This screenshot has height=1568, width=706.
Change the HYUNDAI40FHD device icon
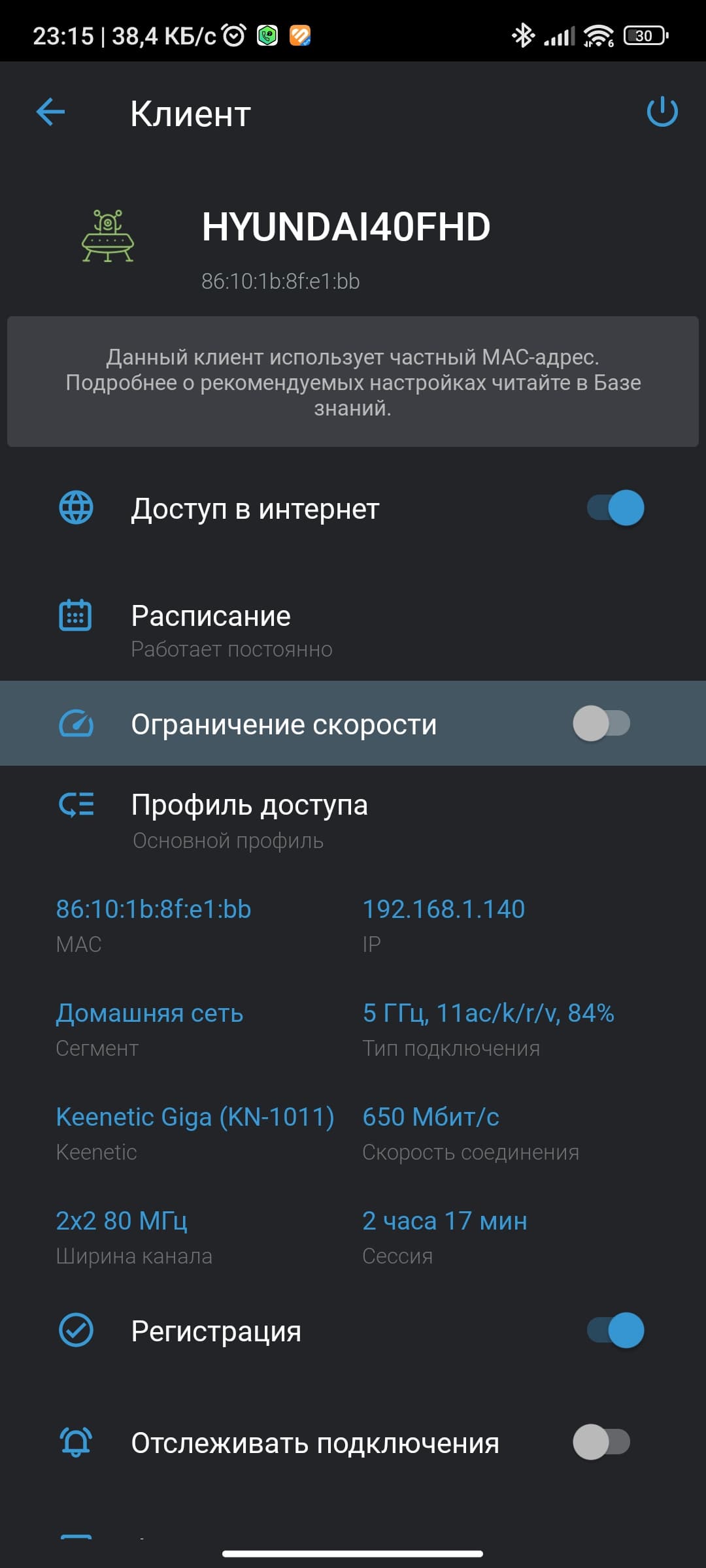[x=108, y=237]
